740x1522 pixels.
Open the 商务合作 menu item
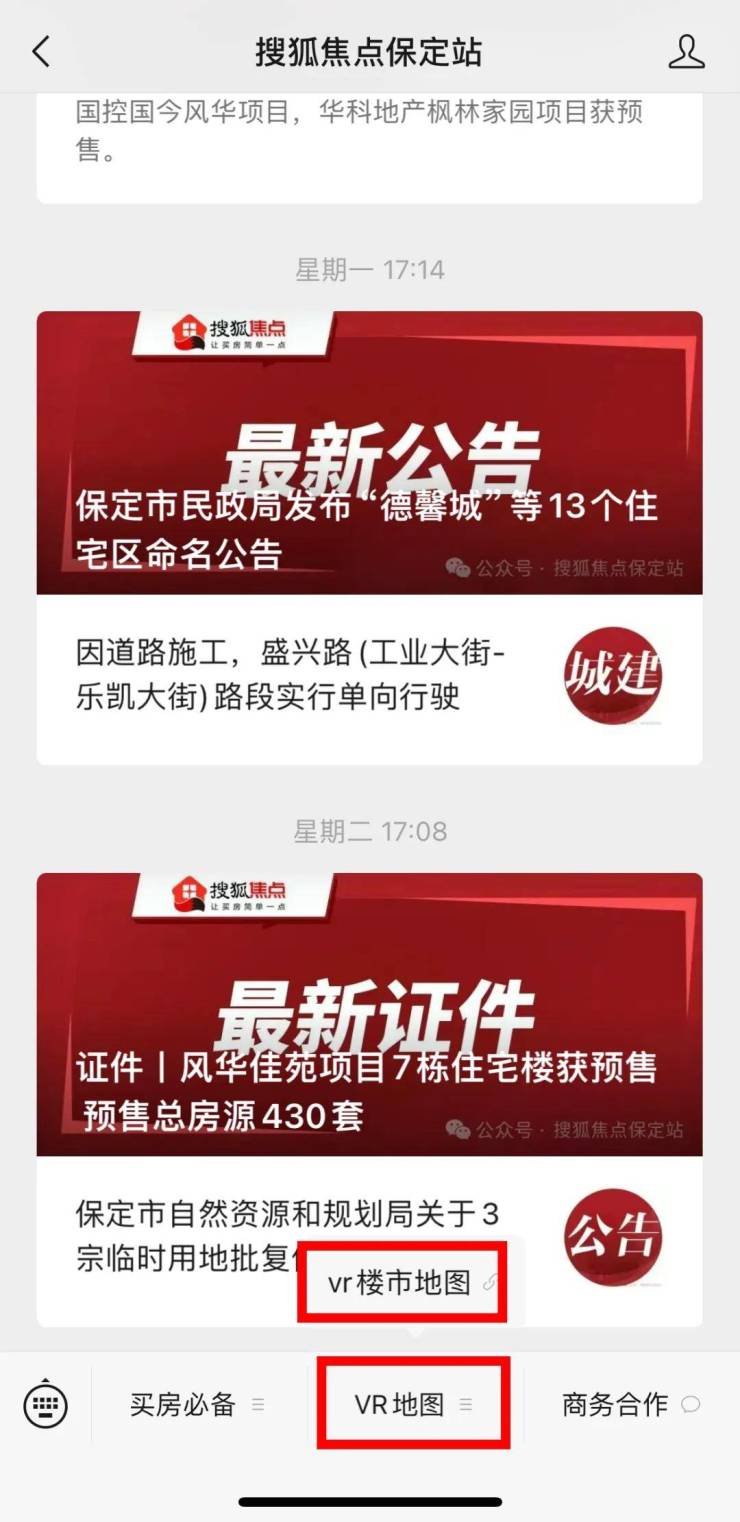pos(629,1404)
